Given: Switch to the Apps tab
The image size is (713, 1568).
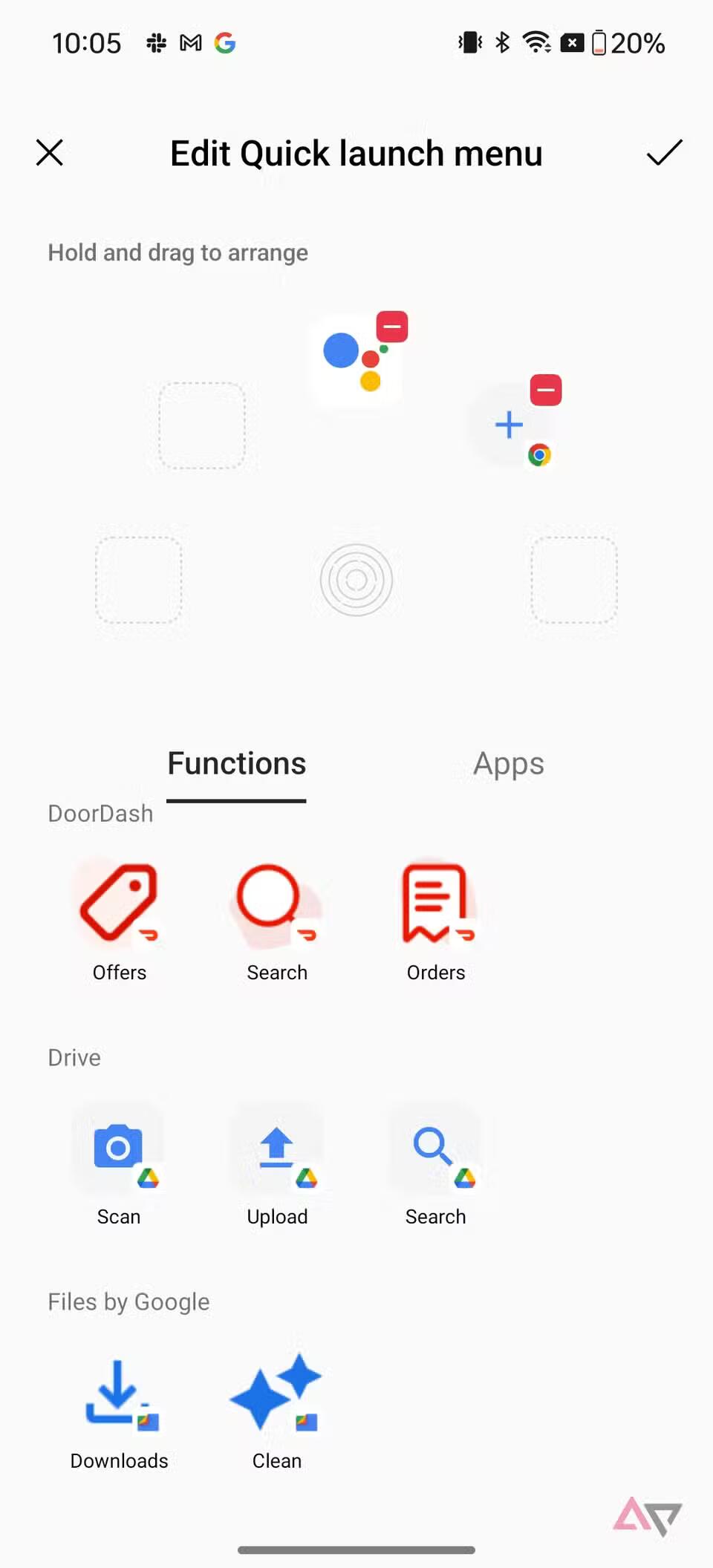Looking at the screenshot, I should pos(509,764).
